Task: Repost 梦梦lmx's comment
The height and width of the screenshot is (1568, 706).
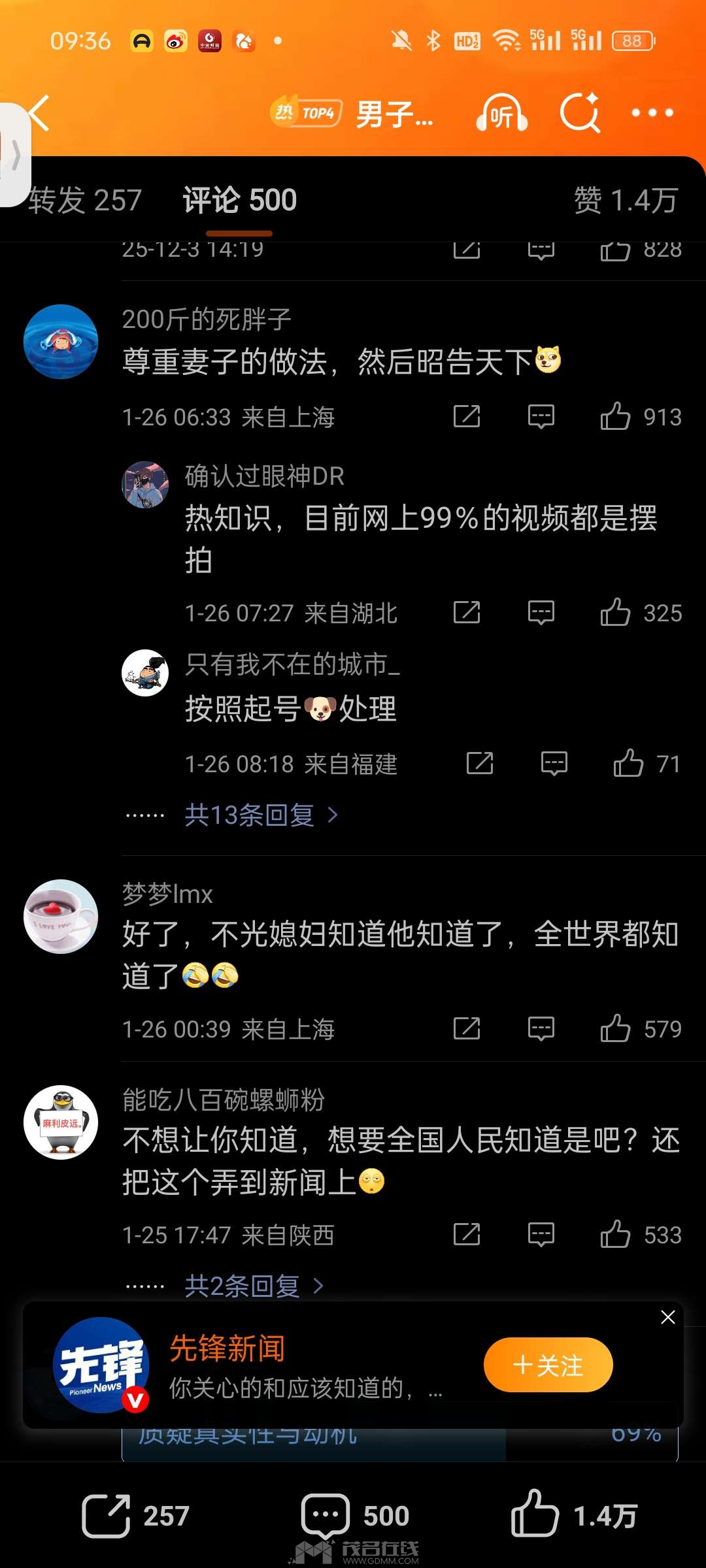Action: pos(467,1028)
